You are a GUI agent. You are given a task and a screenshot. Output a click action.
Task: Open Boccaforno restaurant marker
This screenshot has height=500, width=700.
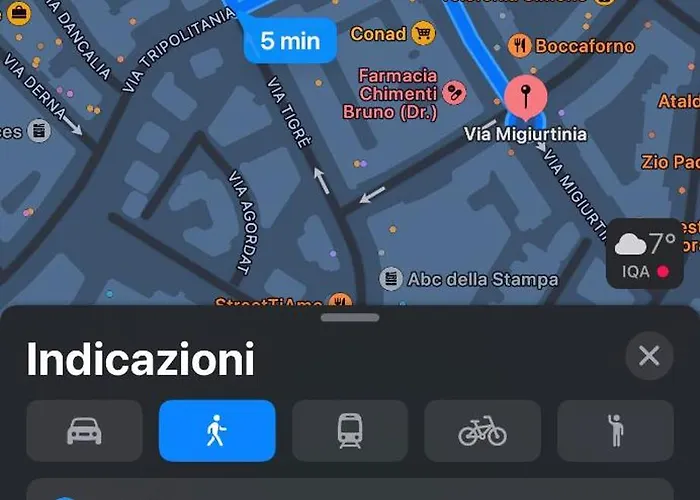(x=520, y=46)
